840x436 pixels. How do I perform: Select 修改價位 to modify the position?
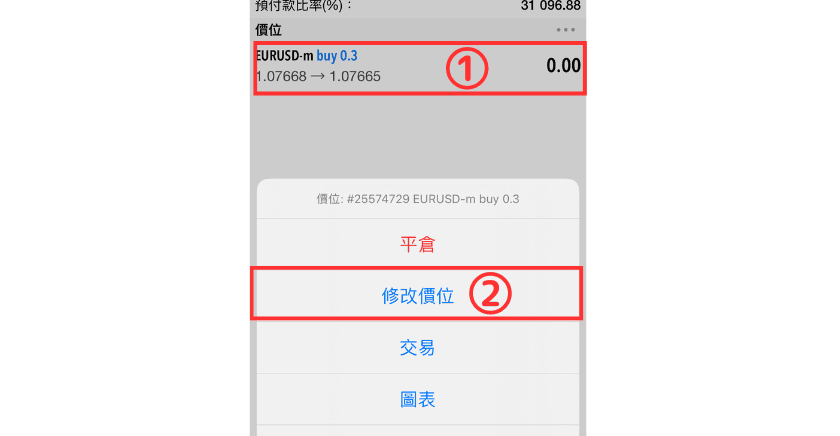(417, 295)
